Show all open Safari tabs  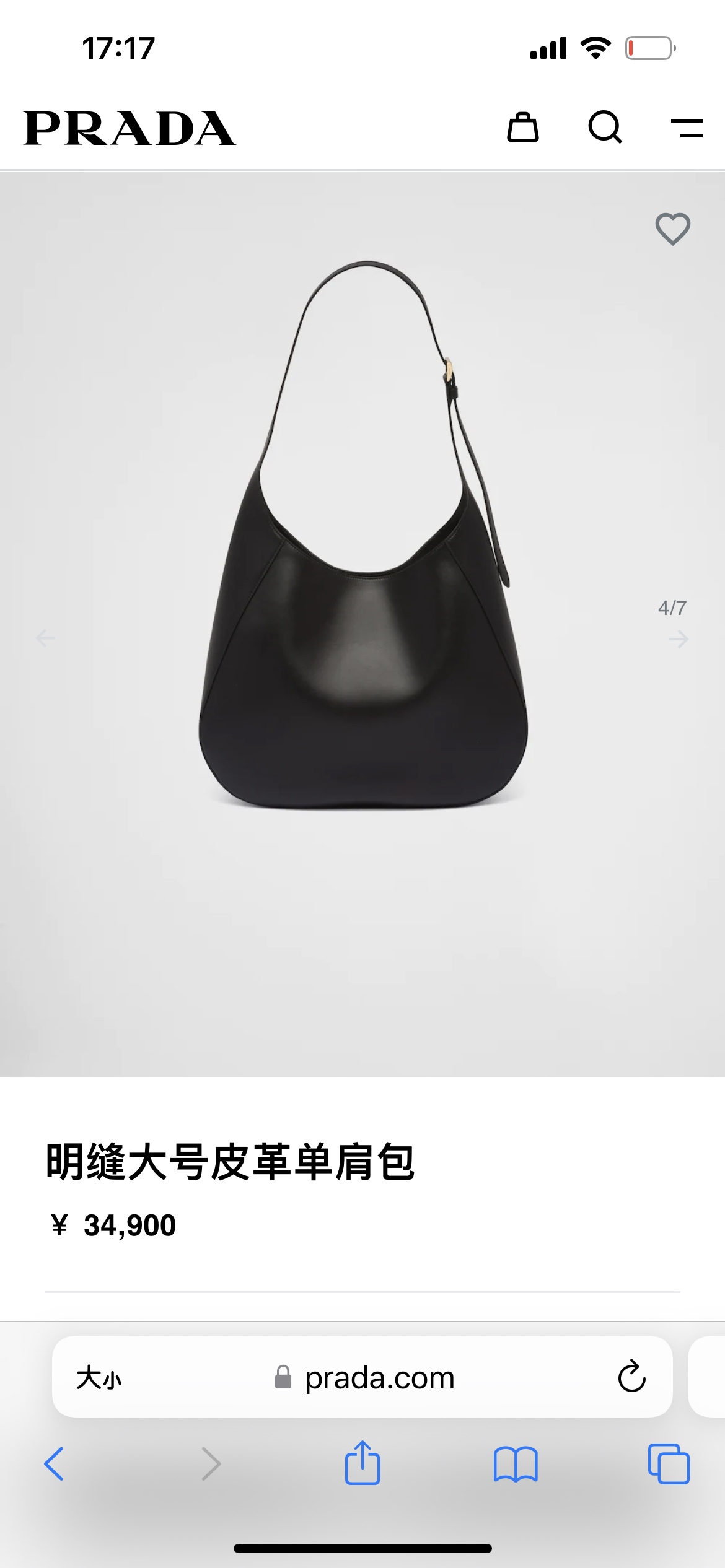(669, 1464)
